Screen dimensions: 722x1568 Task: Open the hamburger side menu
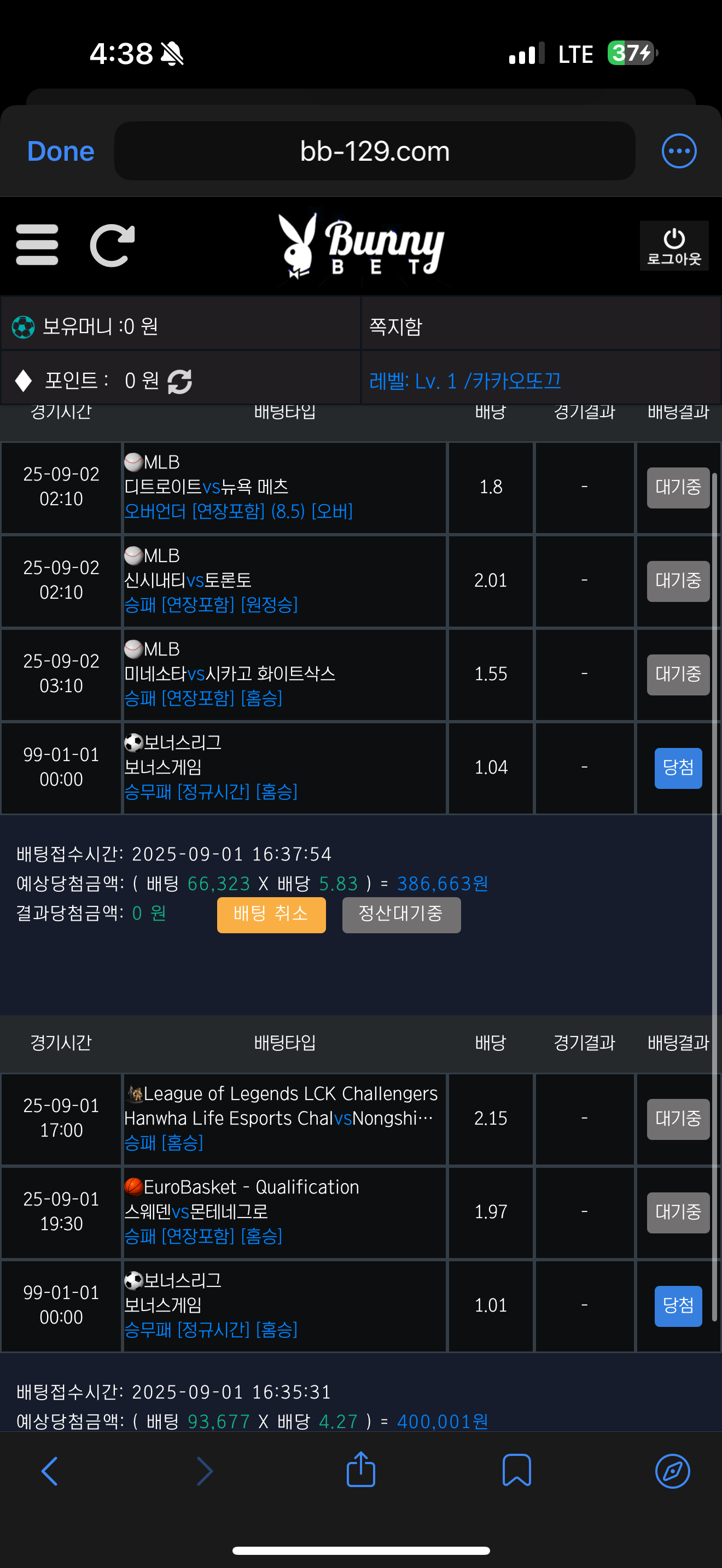37,245
